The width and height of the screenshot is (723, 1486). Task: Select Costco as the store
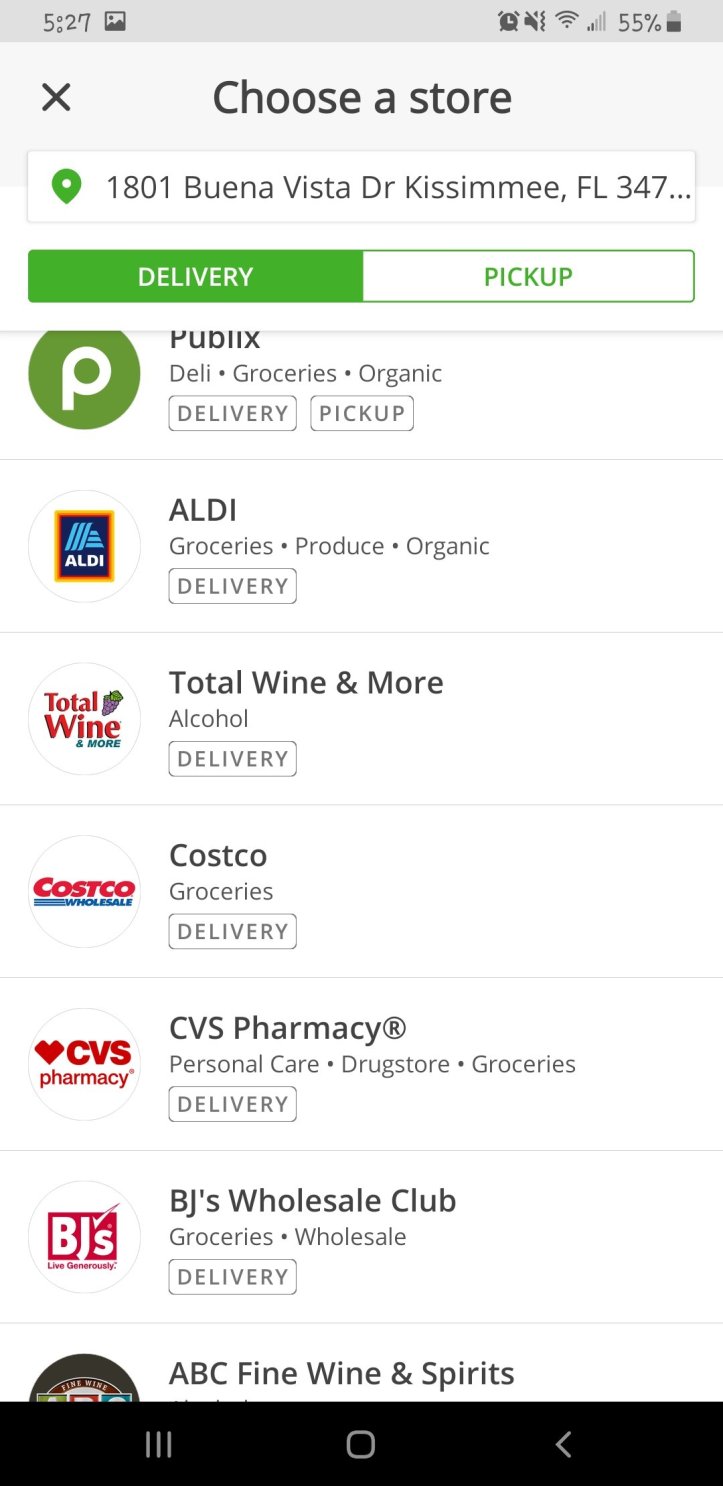360,891
